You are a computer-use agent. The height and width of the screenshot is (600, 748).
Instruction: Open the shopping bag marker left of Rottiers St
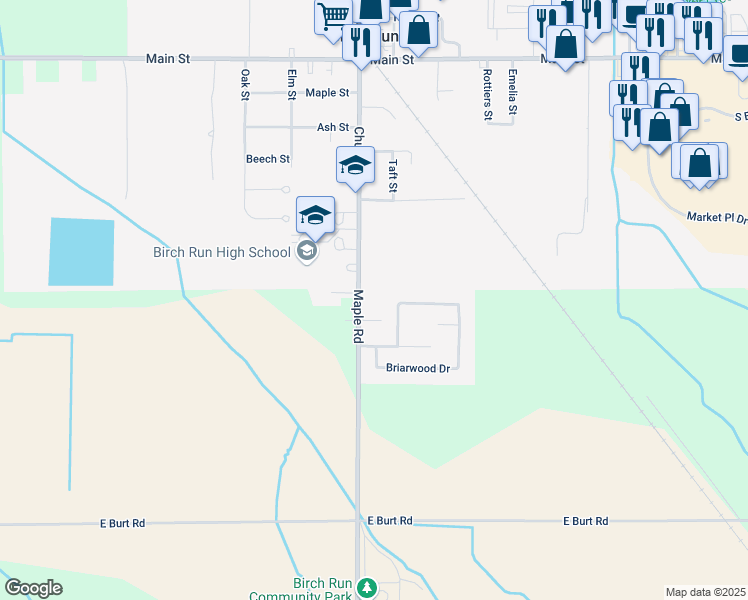[x=419, y=28]
